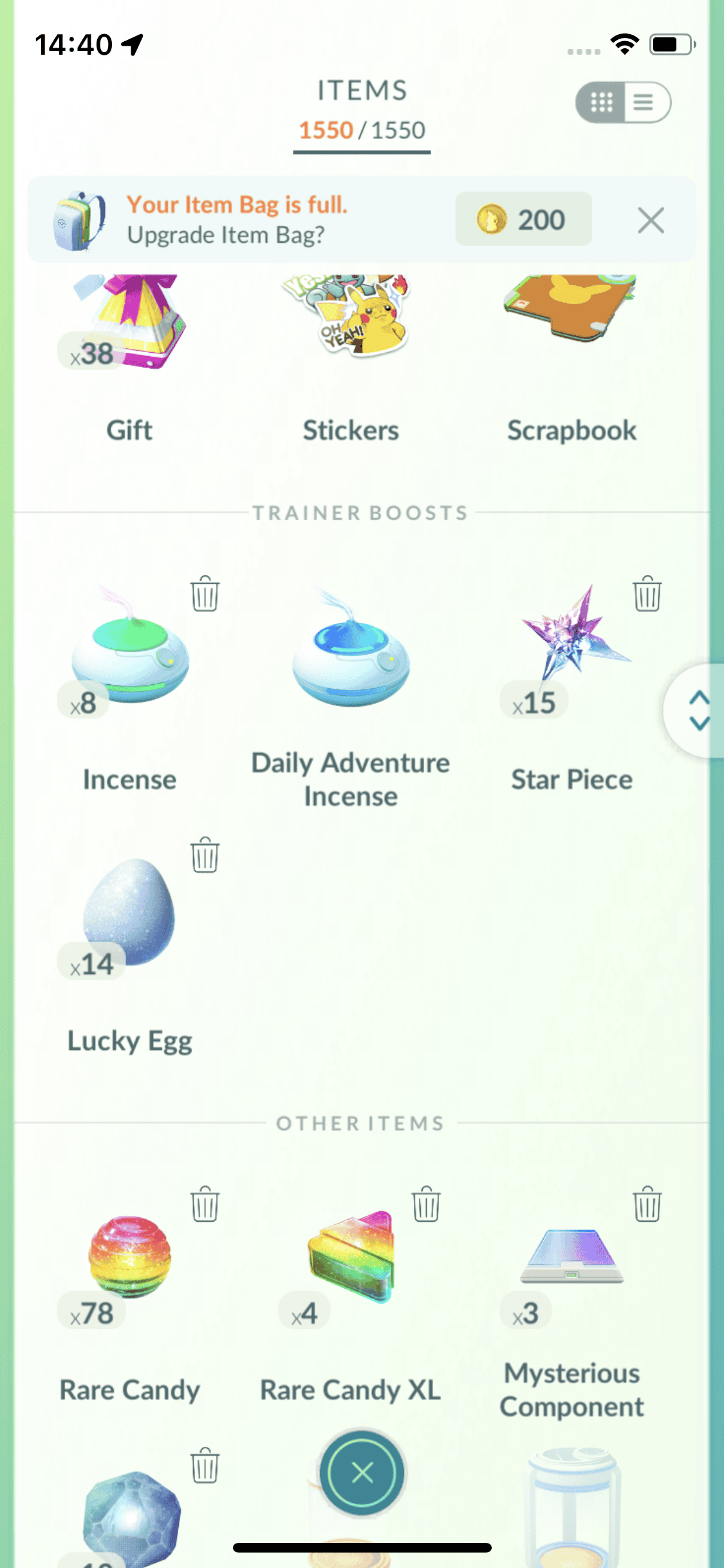Select the Incense item

point(129,657)
